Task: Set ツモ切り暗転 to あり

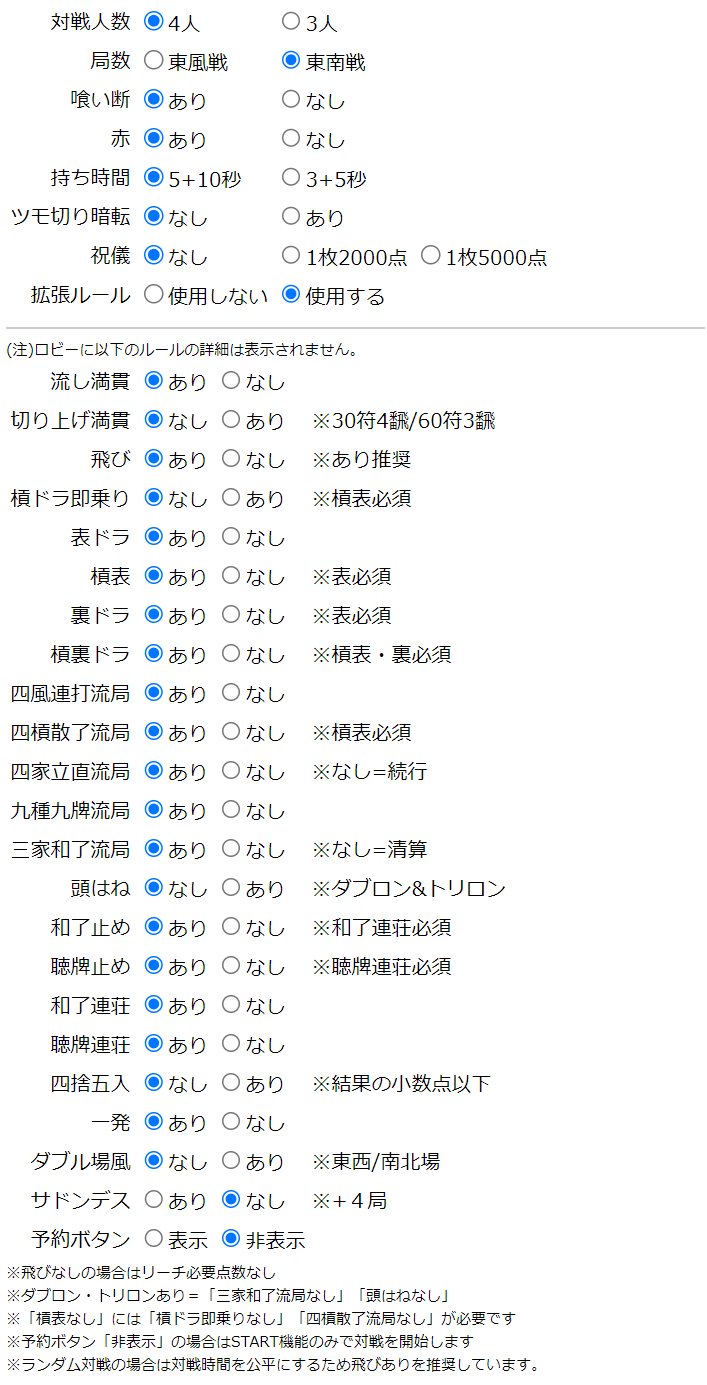Action: 291,216
